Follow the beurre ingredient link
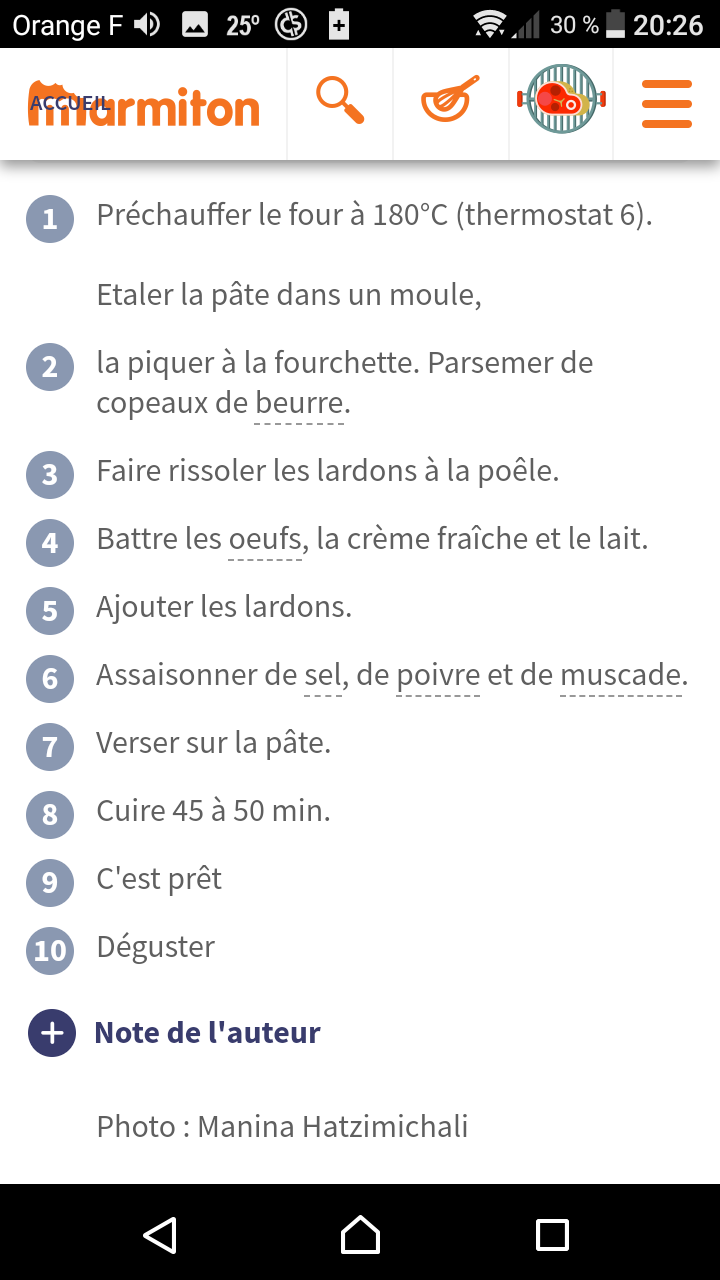720x1280 pixels. 299,404
